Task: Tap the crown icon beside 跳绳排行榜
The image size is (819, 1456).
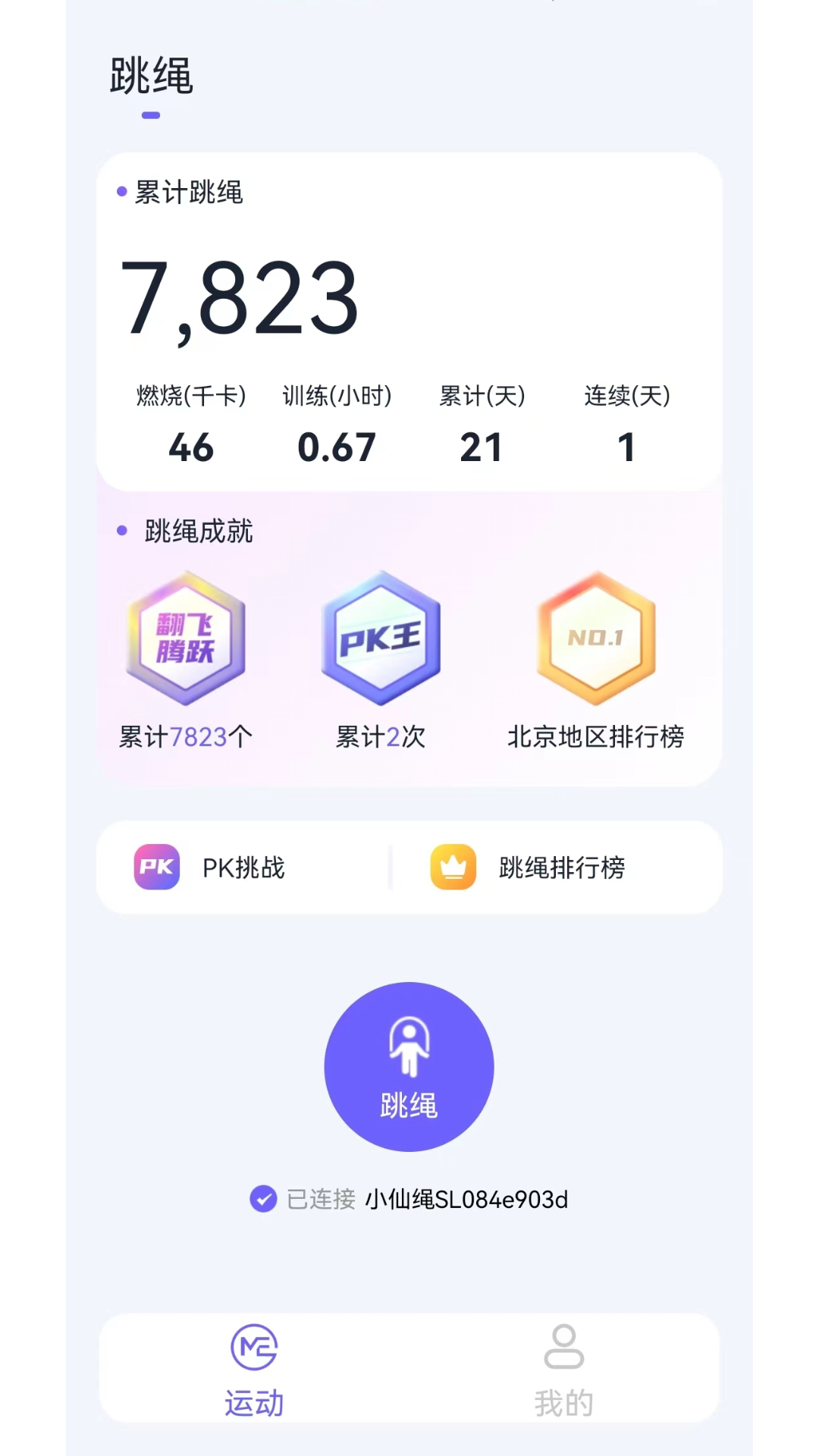Action: point(453,867)
